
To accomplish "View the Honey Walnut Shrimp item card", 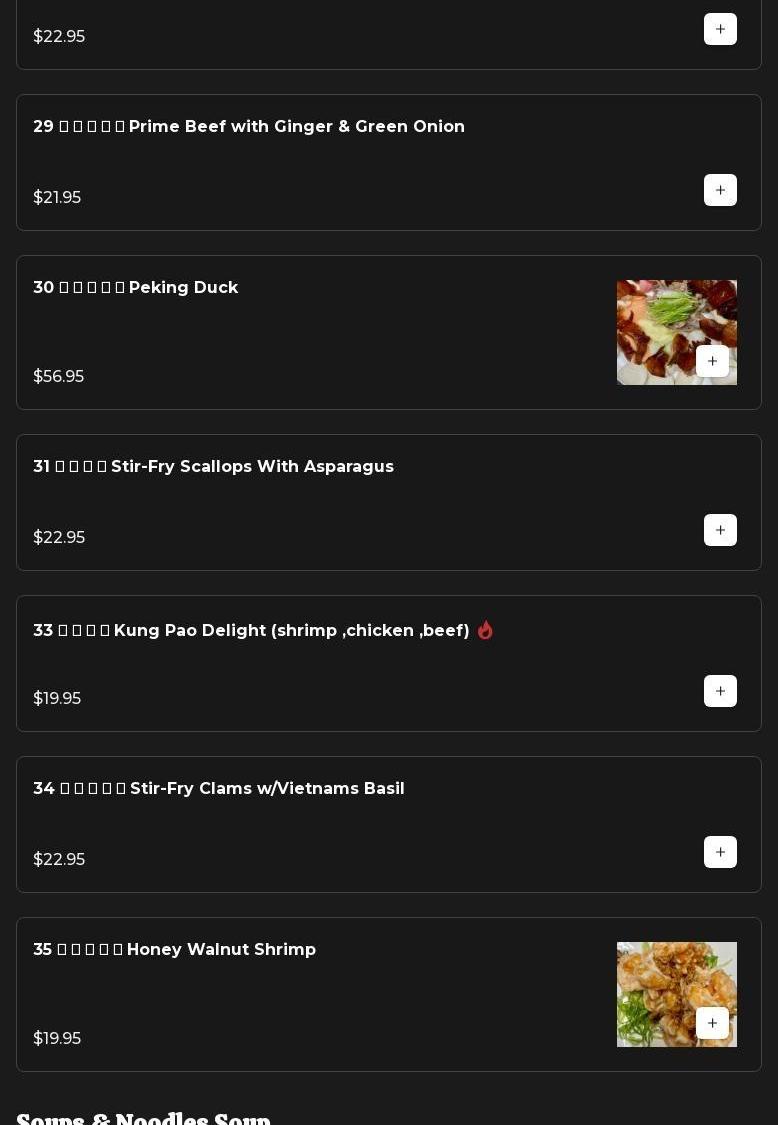I will pyautogui.click(x=174, y=950).
